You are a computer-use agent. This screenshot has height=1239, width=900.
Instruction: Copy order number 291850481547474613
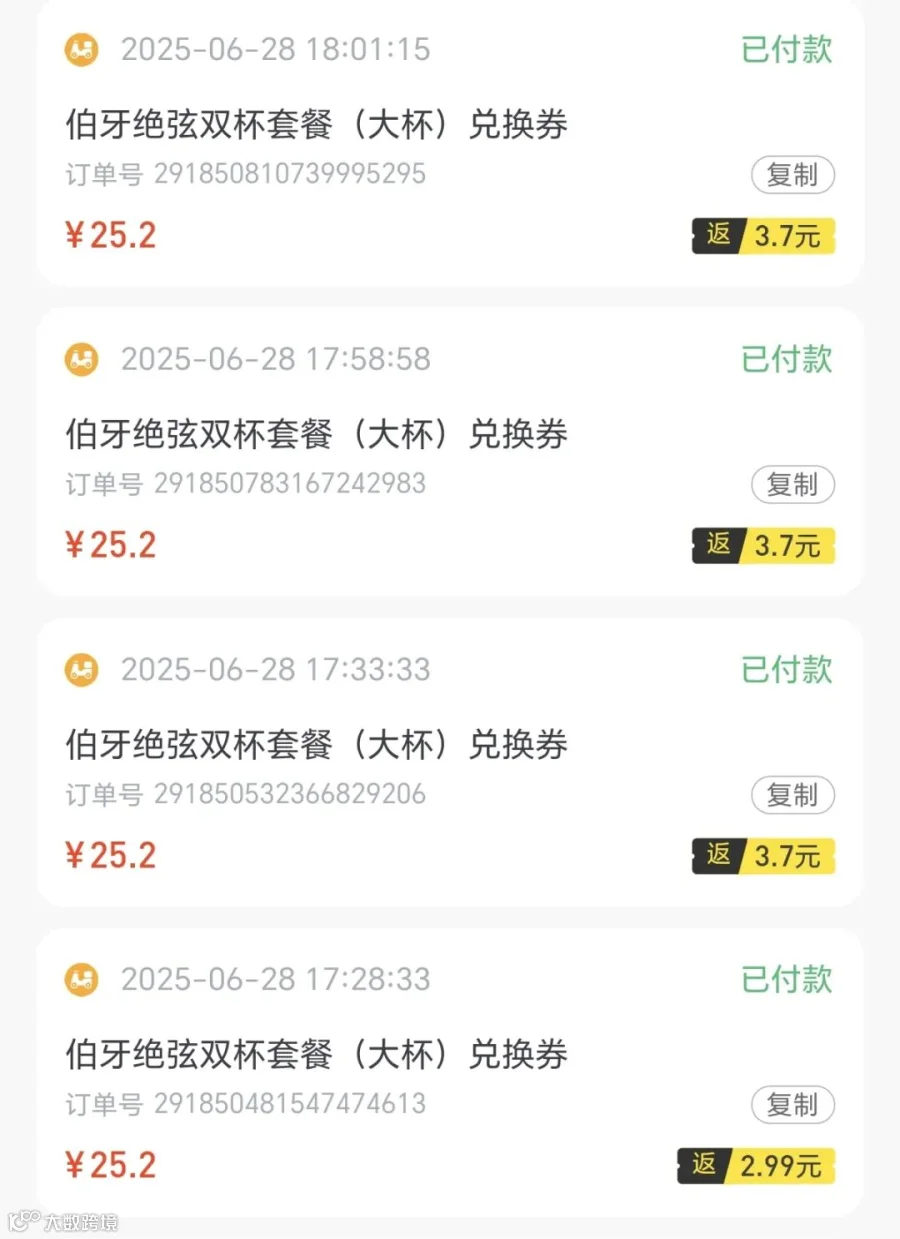point(793,1106)
